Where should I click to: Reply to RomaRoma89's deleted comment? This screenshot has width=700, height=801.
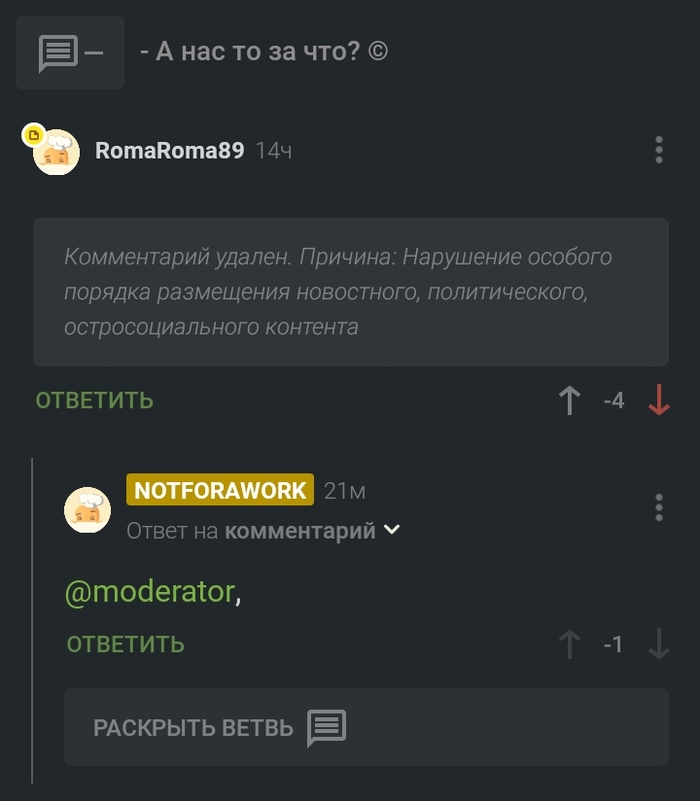tap(94, 401)
